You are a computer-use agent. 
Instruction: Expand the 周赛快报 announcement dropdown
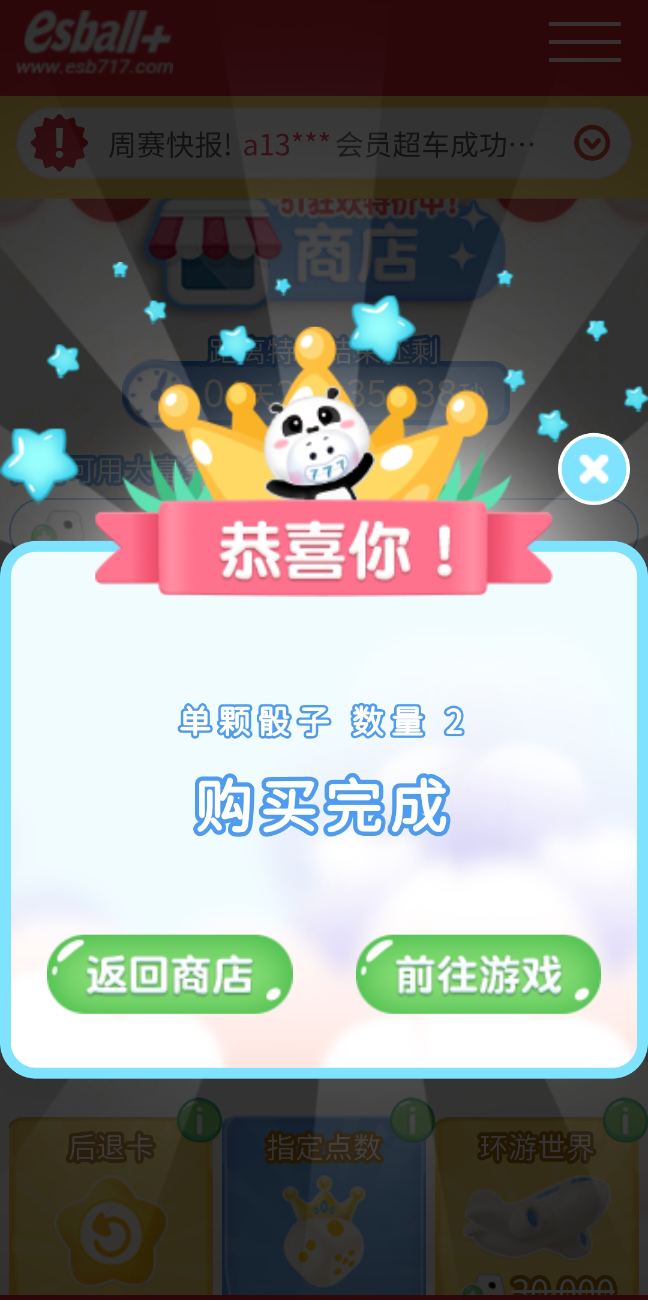click(x=591, y=144)
